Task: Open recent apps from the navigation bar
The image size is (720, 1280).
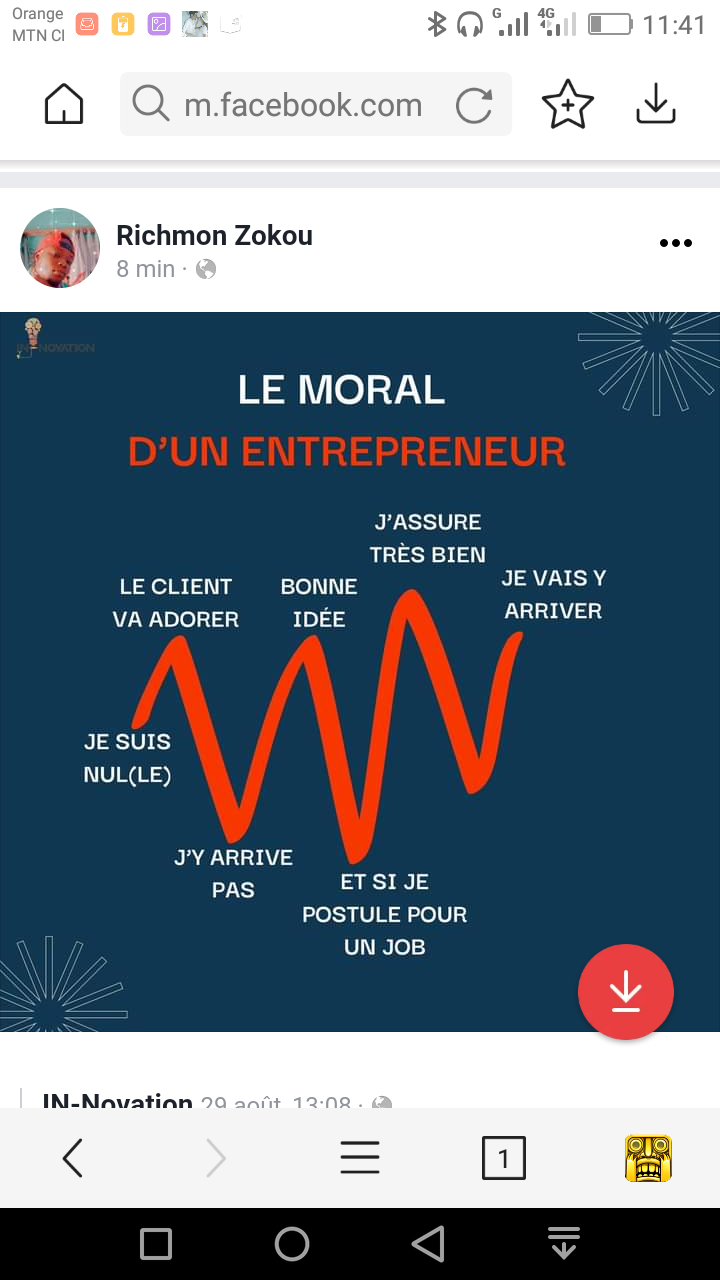Action: [x=156, y=1244]
